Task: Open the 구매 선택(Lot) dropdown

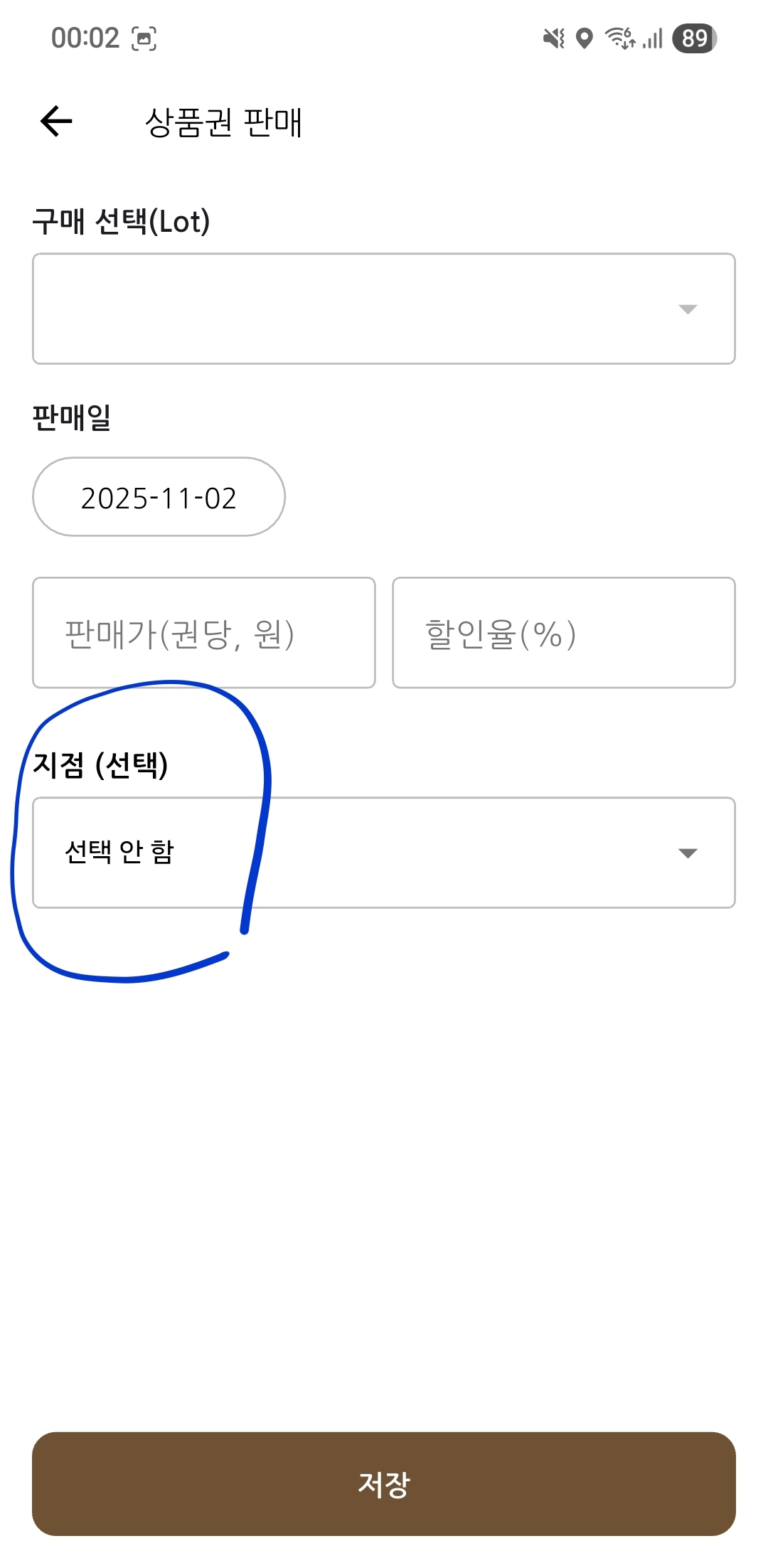Action: 384,309
